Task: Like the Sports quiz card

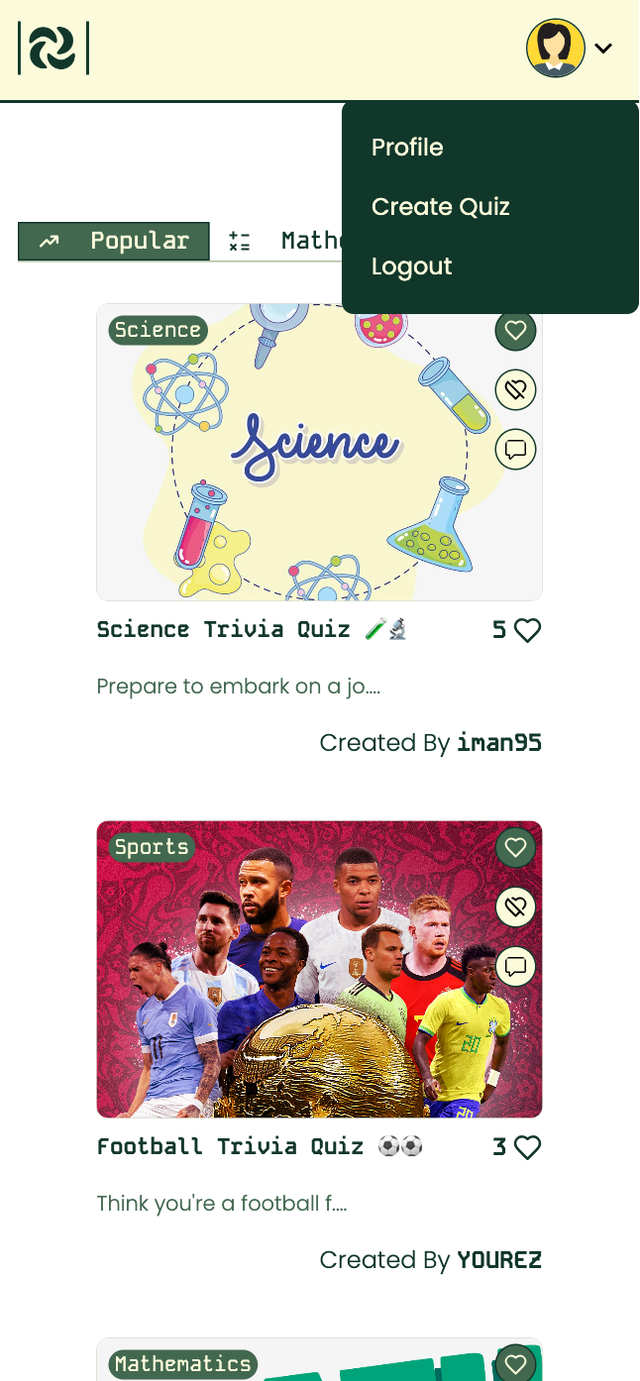Action: [516, 848]
